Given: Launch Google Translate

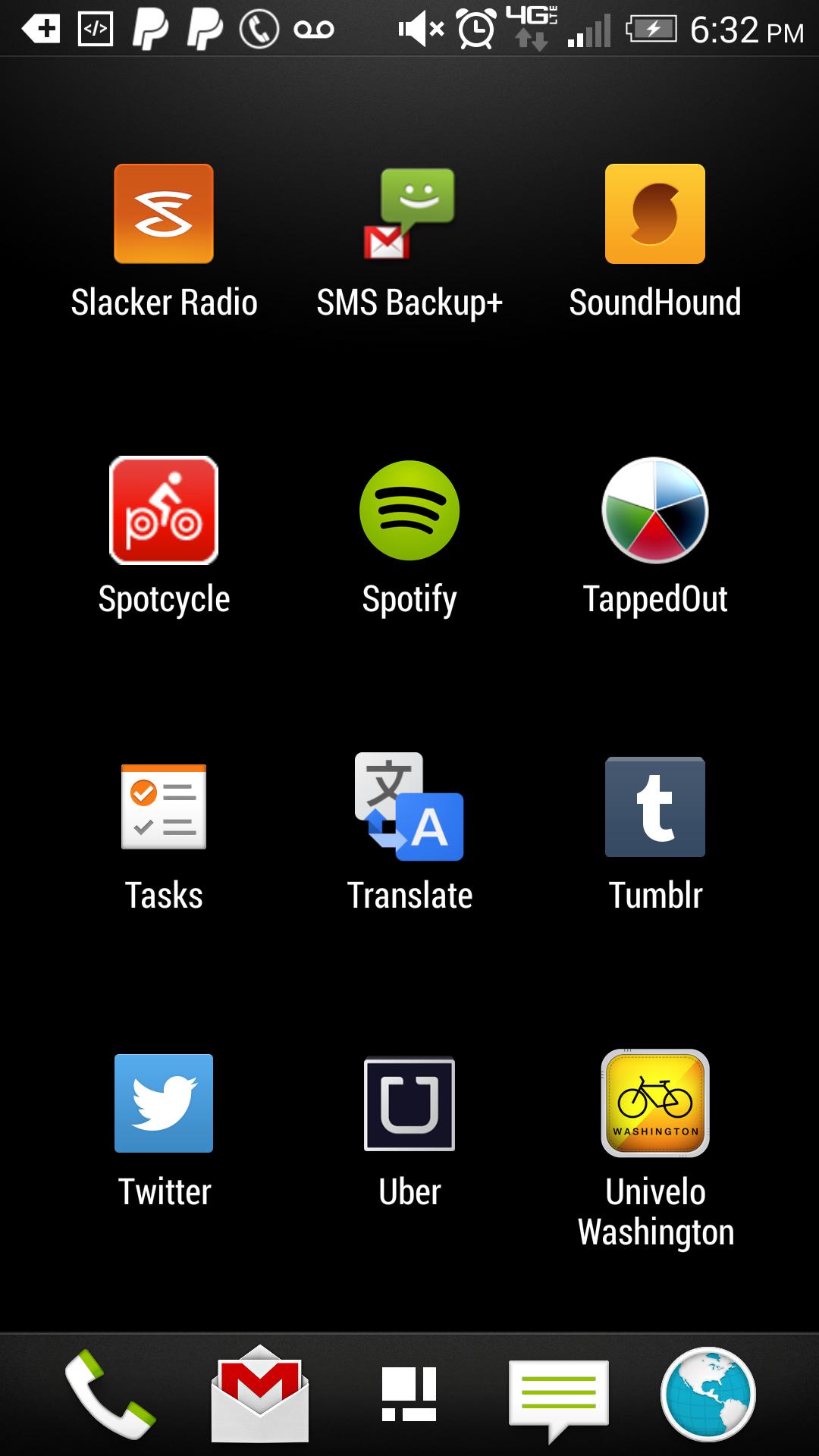Looking at the screenshot, I should click(409, 807).
